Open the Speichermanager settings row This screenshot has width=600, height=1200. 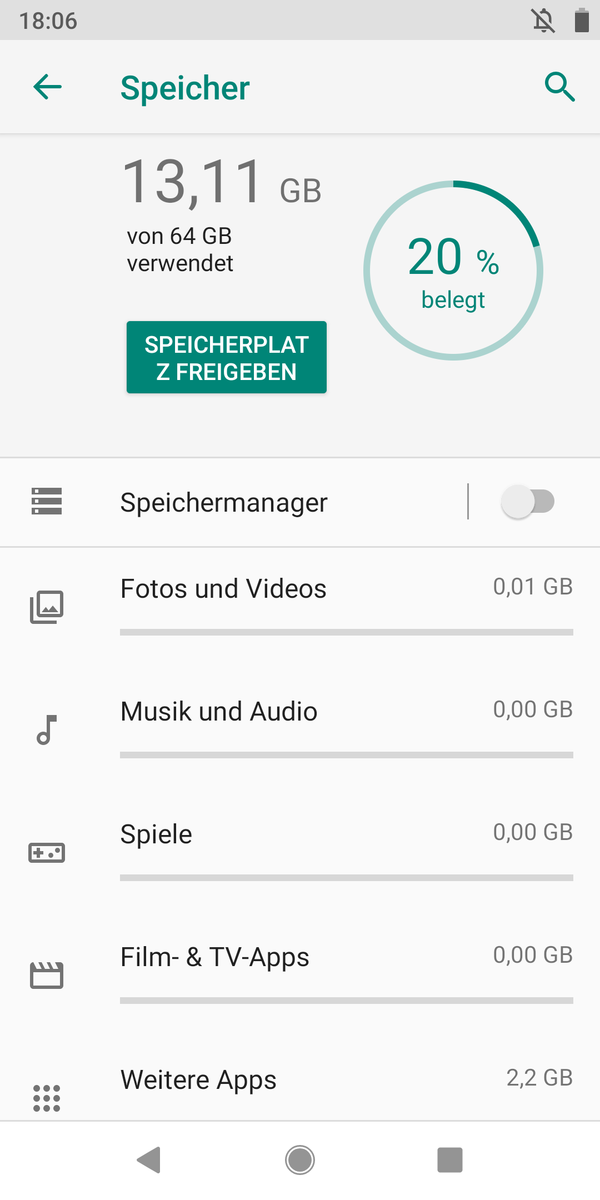click(x=224, y=502)
